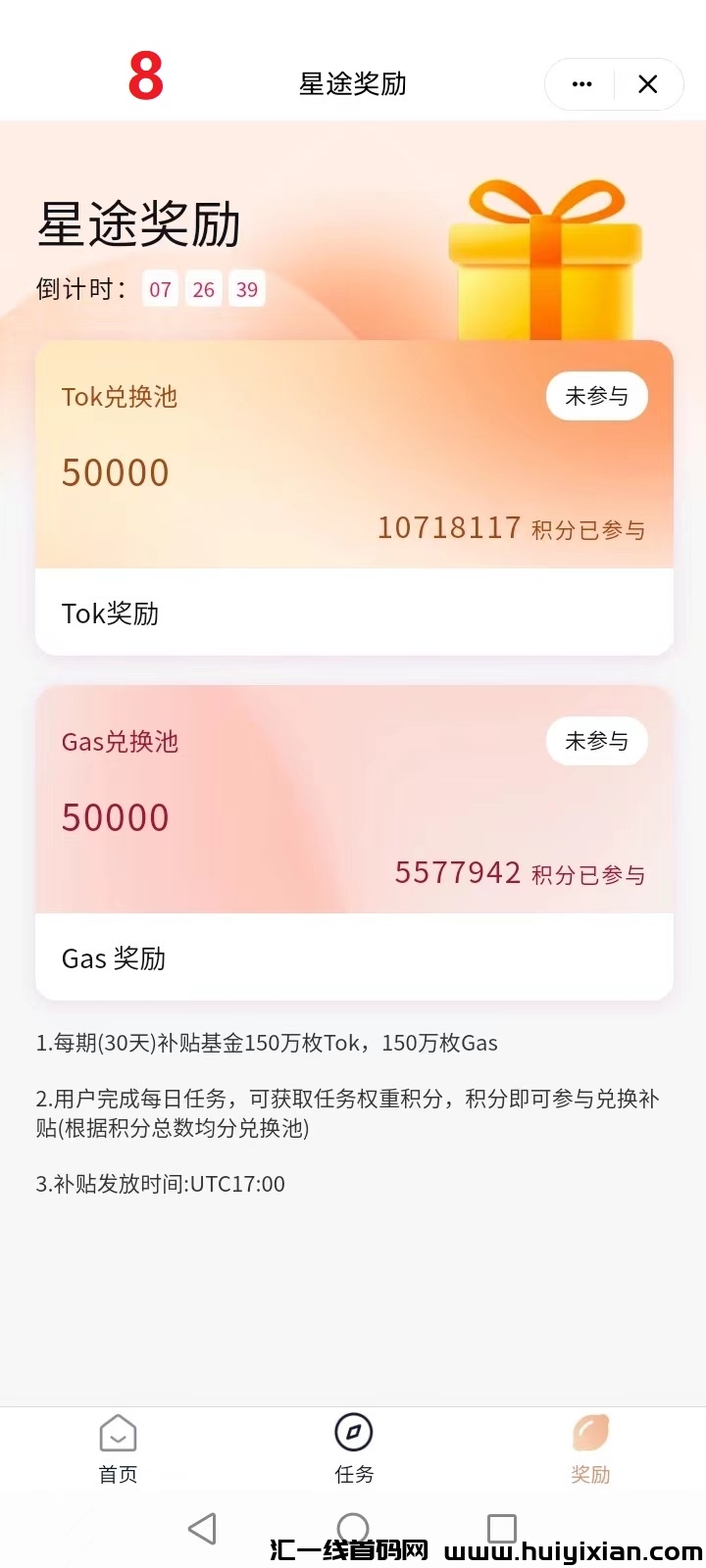Tap the red badge number 8

pos(146,78)
